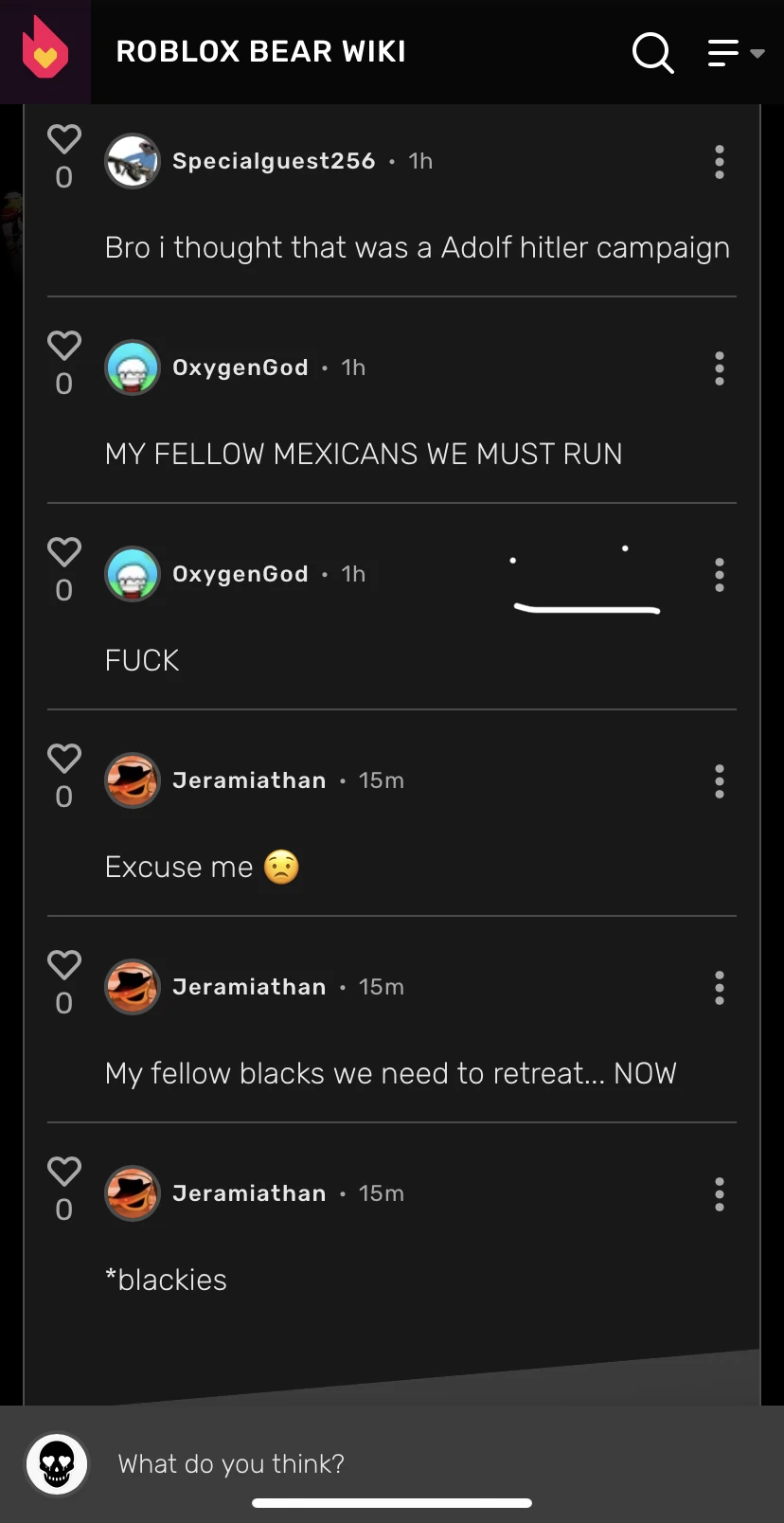Open the wiki search
784x1523 pixels.
coord(652,53)
